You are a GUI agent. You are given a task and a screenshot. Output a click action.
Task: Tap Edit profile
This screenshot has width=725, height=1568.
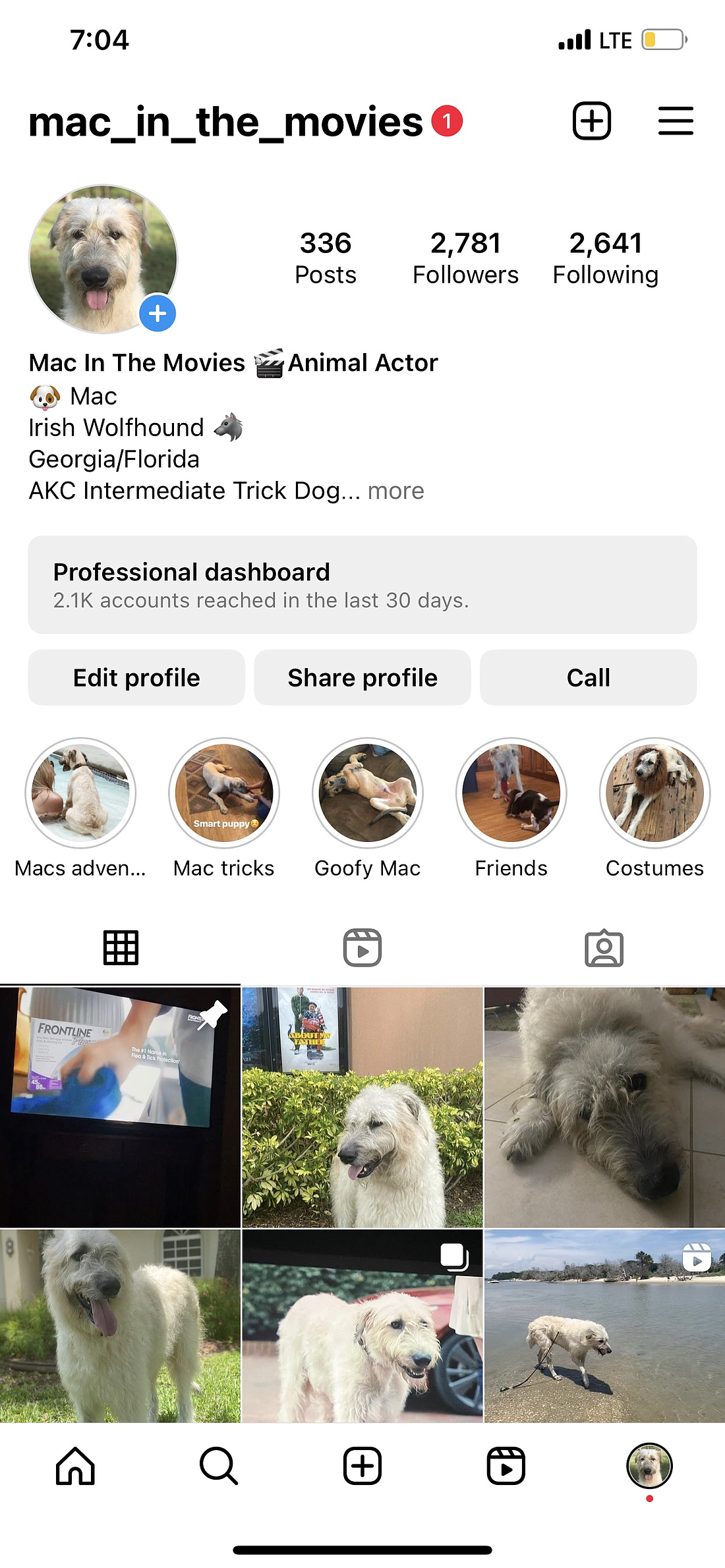(x=136, y=678)
